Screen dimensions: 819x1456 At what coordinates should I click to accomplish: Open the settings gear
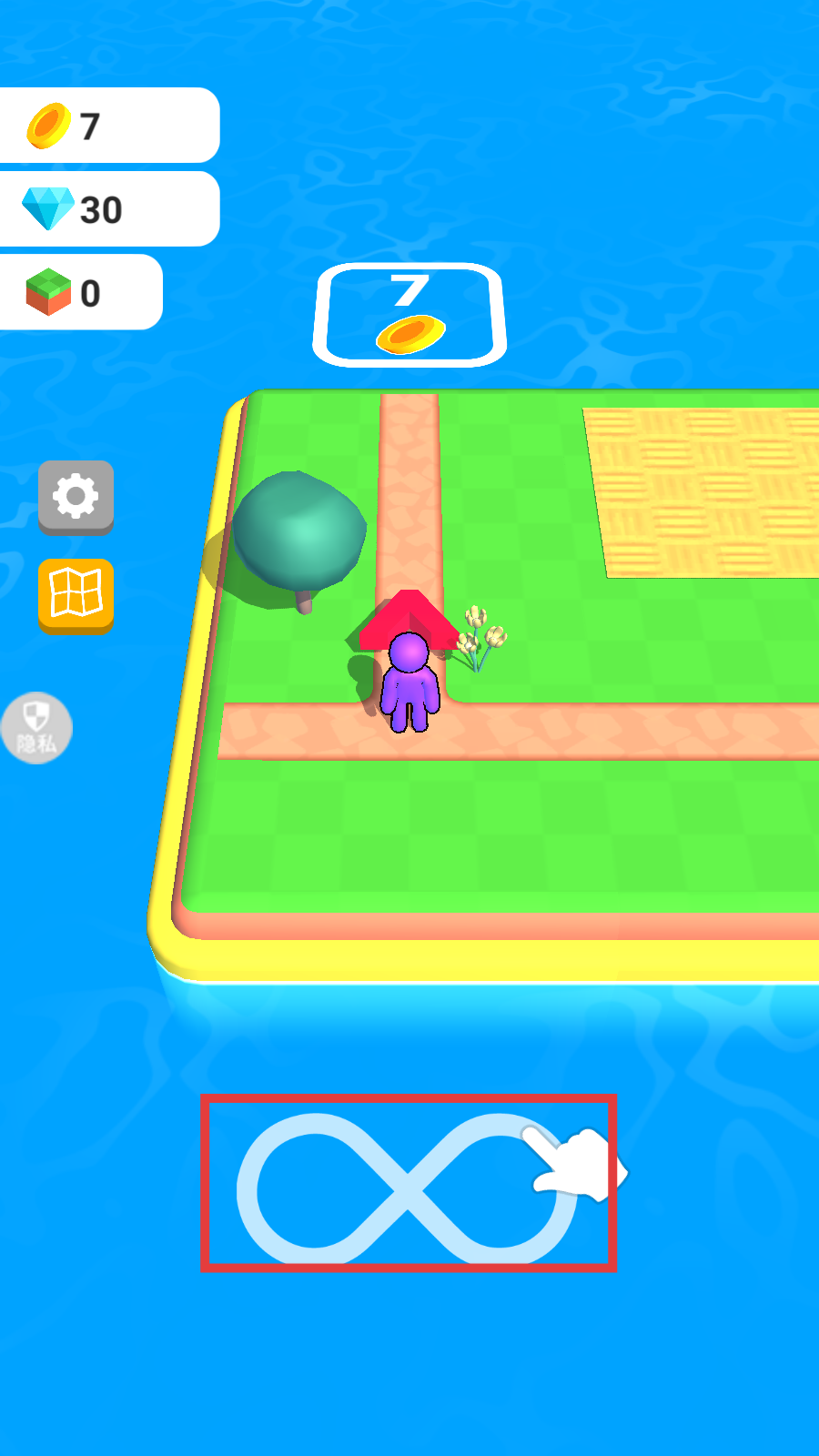coord(76,497)
